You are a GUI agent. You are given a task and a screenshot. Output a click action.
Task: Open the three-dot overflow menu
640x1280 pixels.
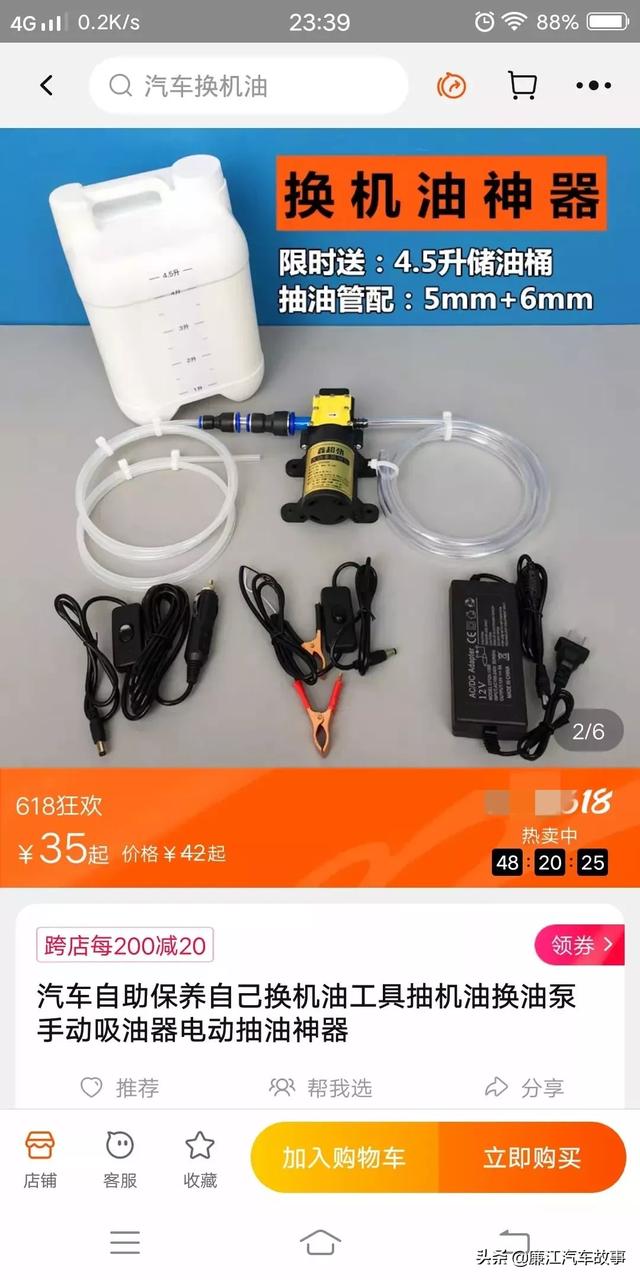click(593, 86)
